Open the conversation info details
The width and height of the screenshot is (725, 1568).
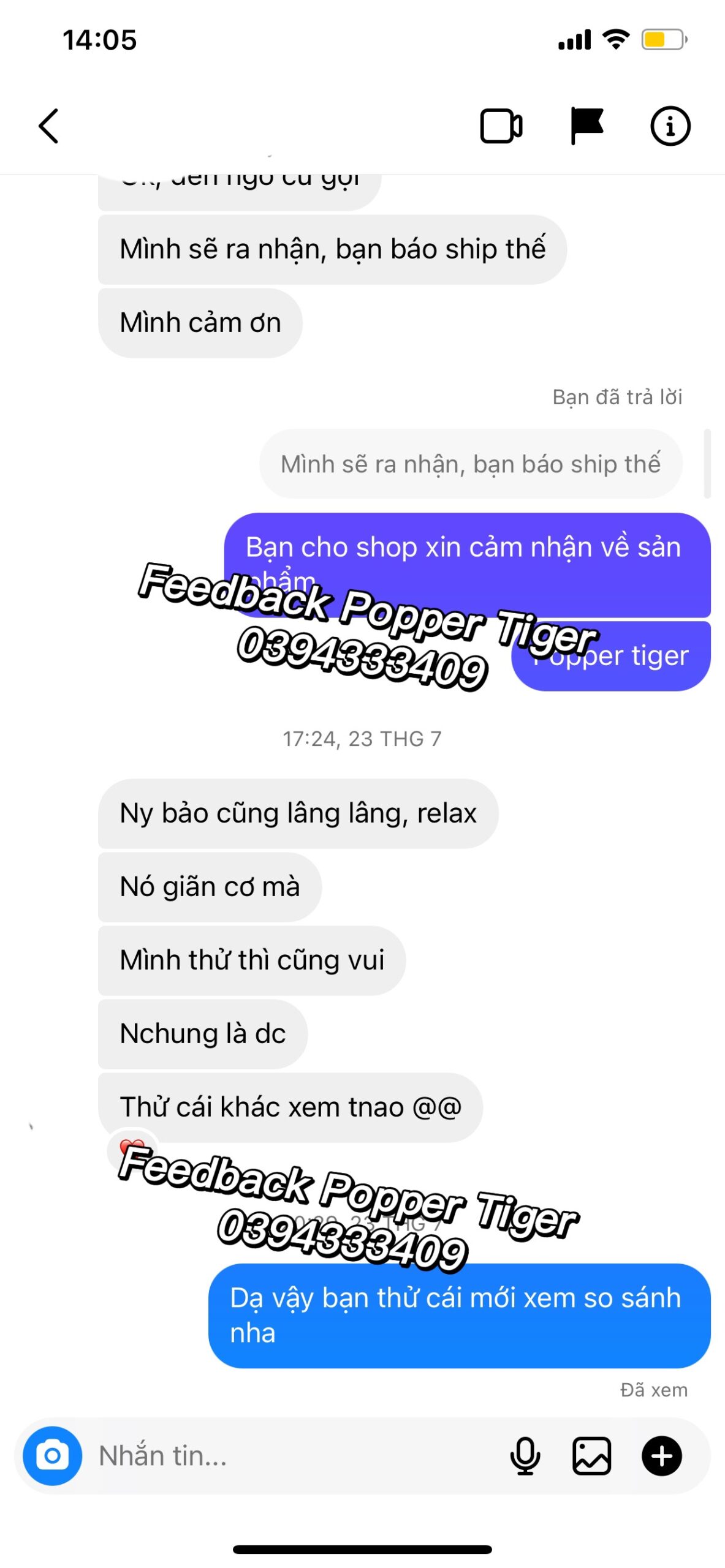670,126
